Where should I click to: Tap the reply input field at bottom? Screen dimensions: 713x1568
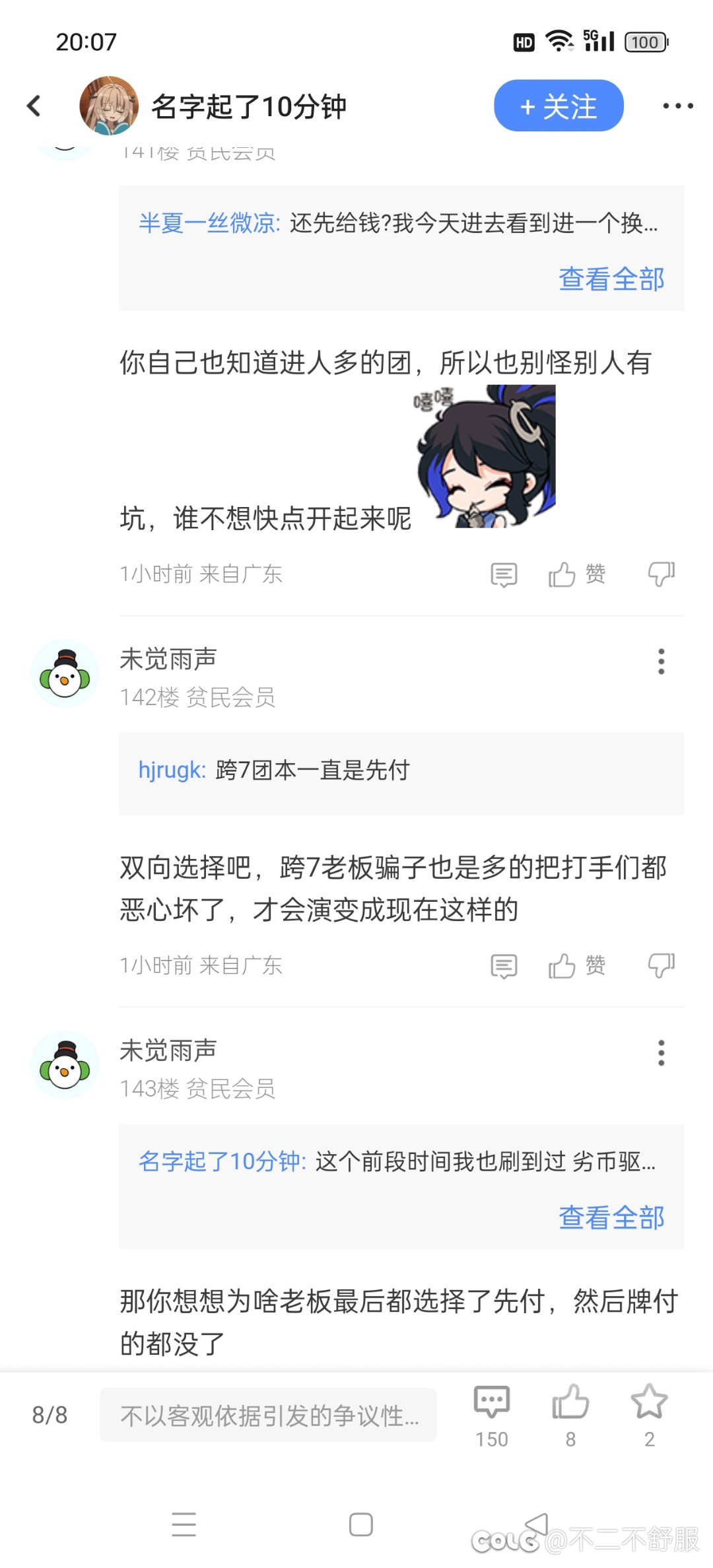pyautogui.click(x=268, y=1415)
